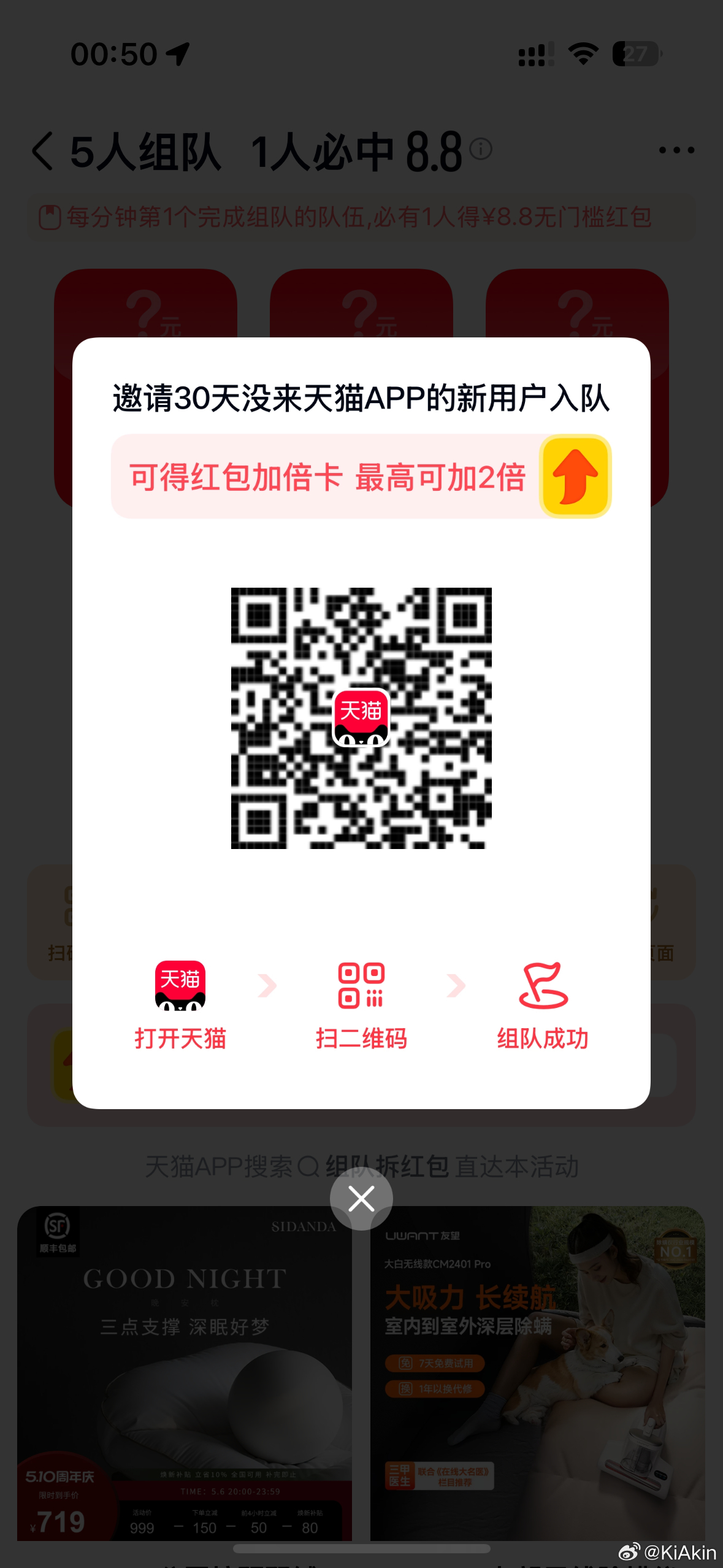Open the SIDANDA Good Night pillow card

[x=184, y=1374]
